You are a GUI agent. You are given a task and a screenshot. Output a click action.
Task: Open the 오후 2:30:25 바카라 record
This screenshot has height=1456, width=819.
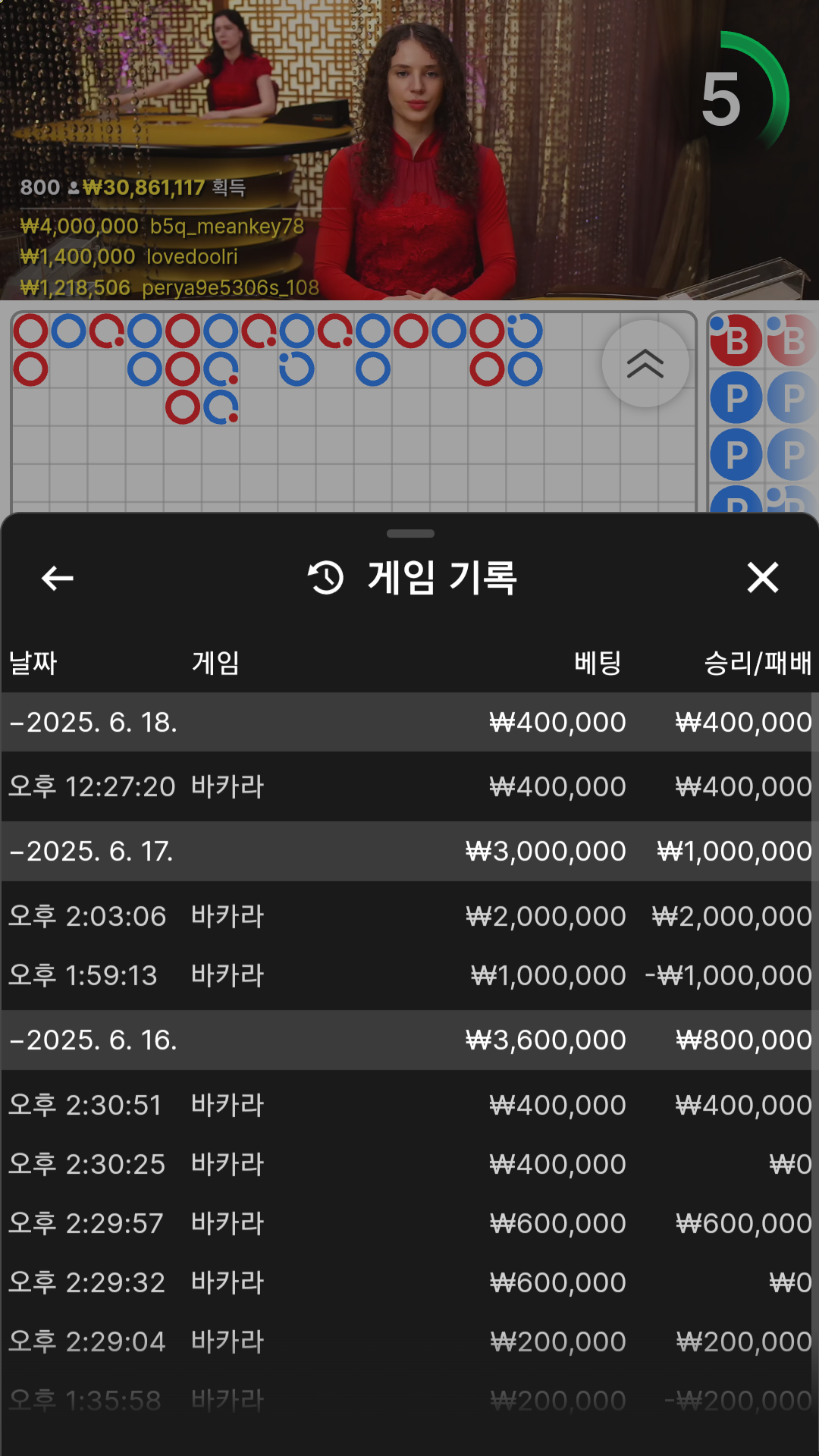409,1164
